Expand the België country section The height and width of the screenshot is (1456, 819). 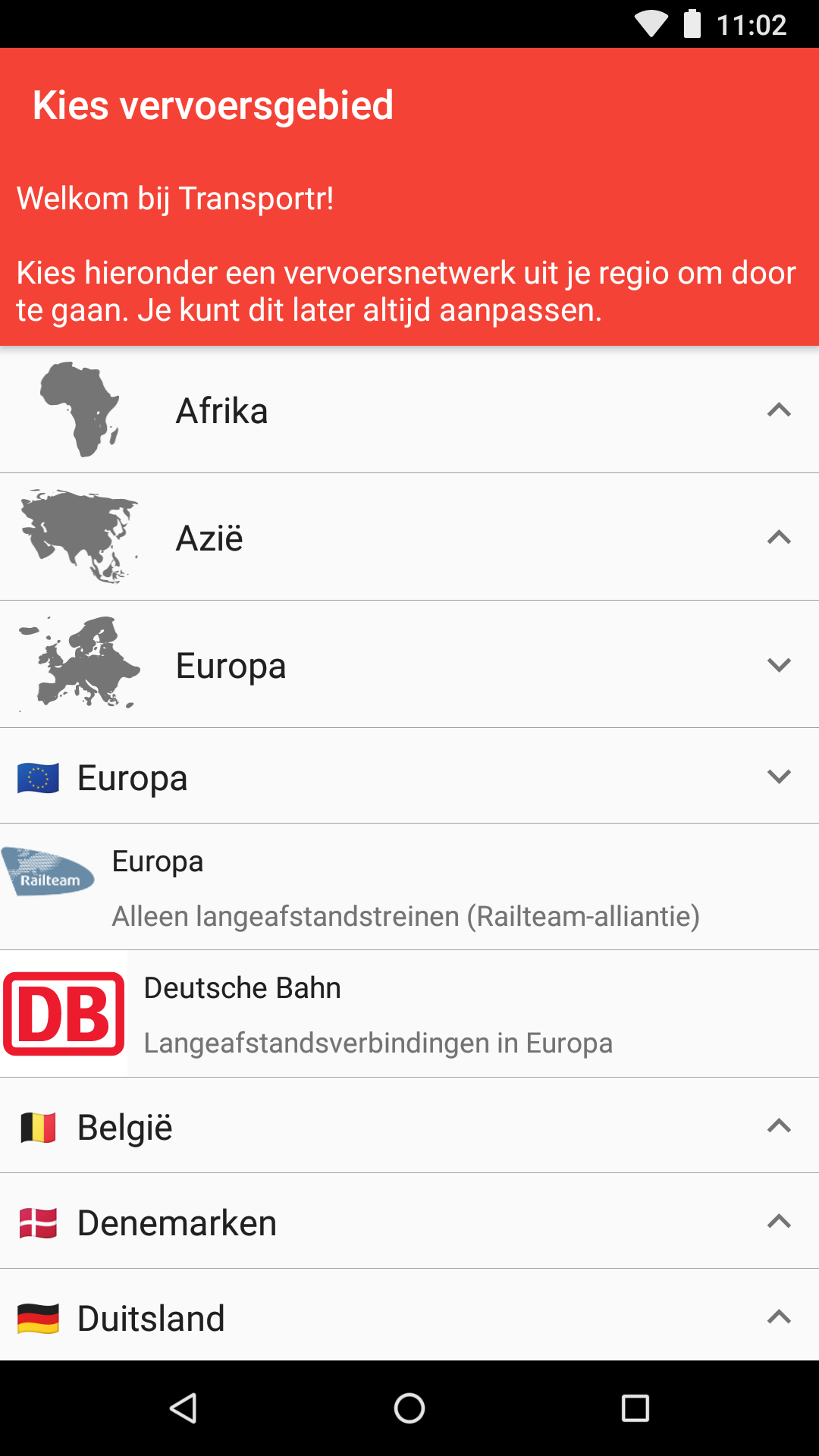point(409,1125)
